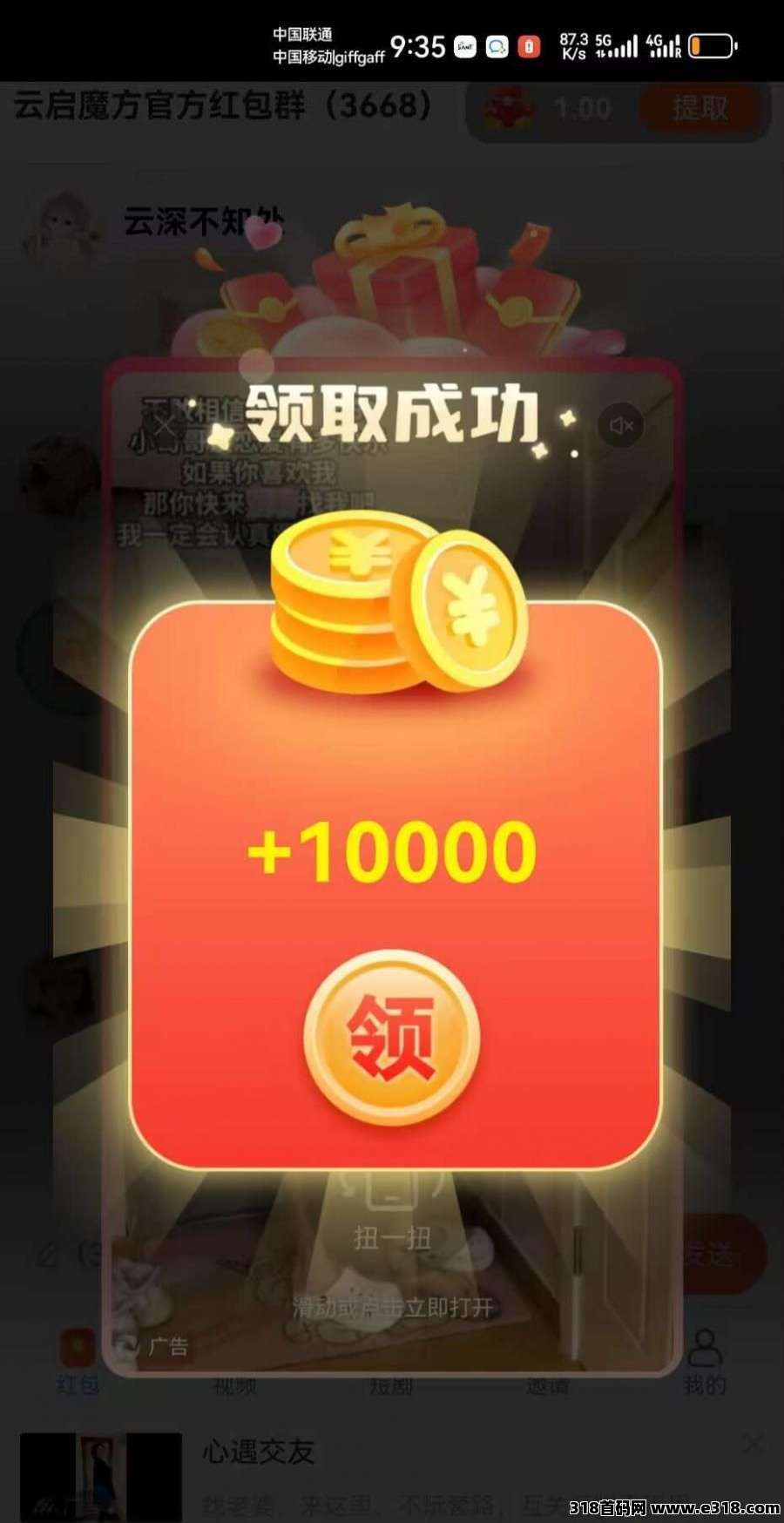Close the ad with the X icon
Screen dimensions: 784x1523
(165, 426)
